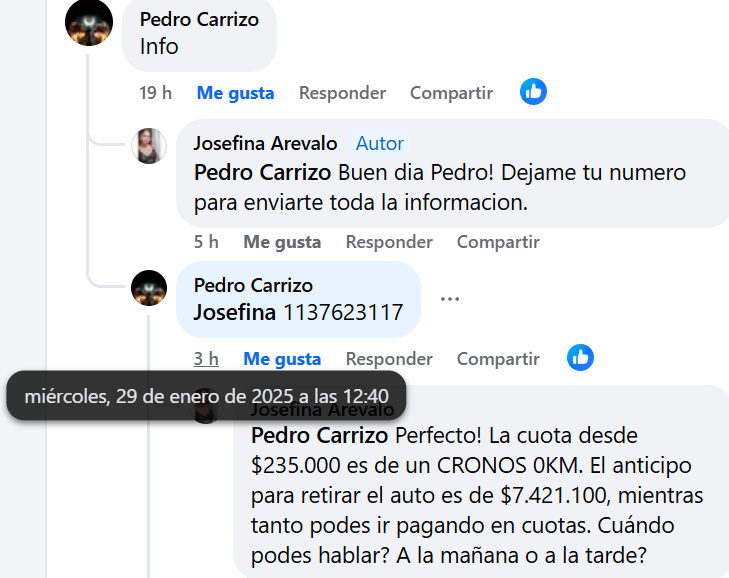Screen dimensions: 729x578
Task: Open the '19 h' timestamp of Info comment
Action: 155,93
